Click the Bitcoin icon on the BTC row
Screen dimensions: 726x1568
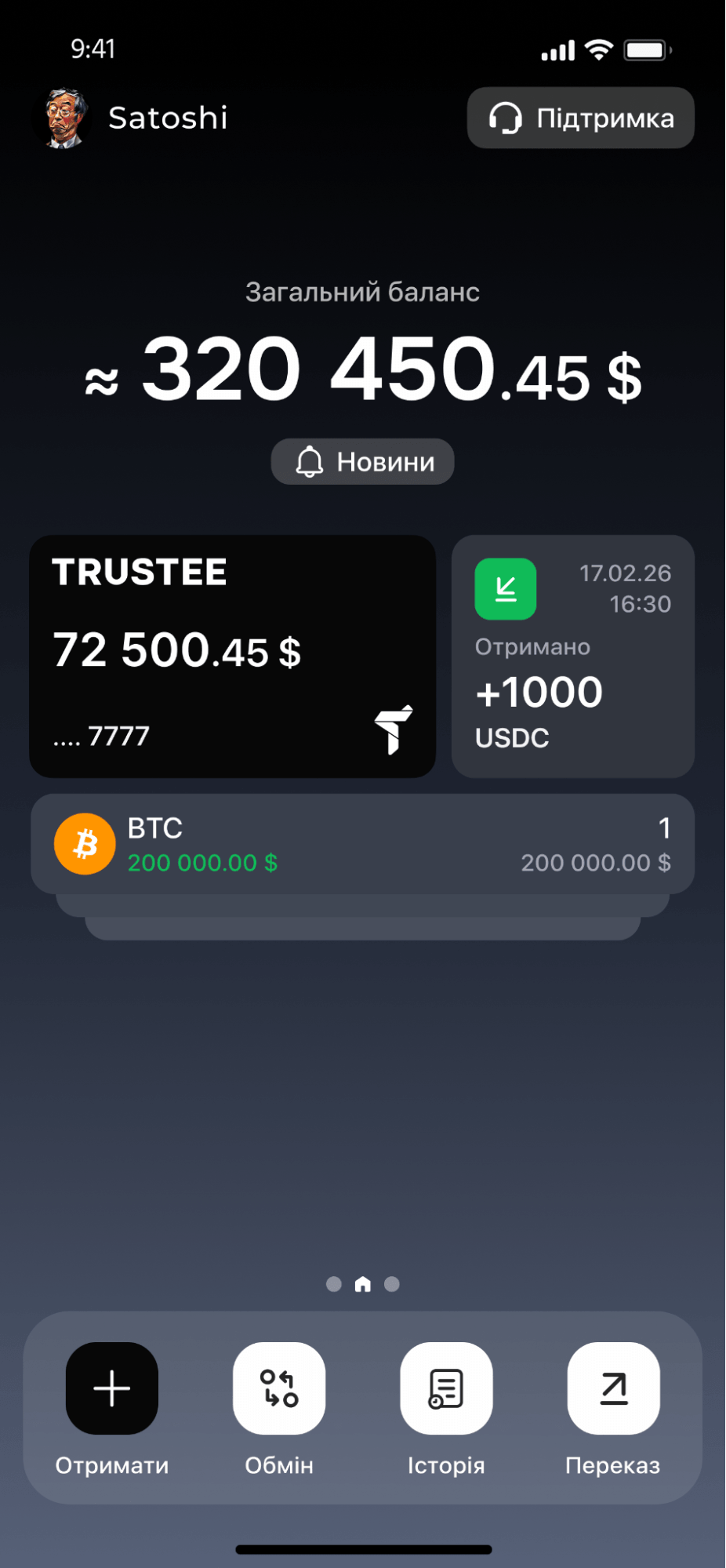pos(84,843)
